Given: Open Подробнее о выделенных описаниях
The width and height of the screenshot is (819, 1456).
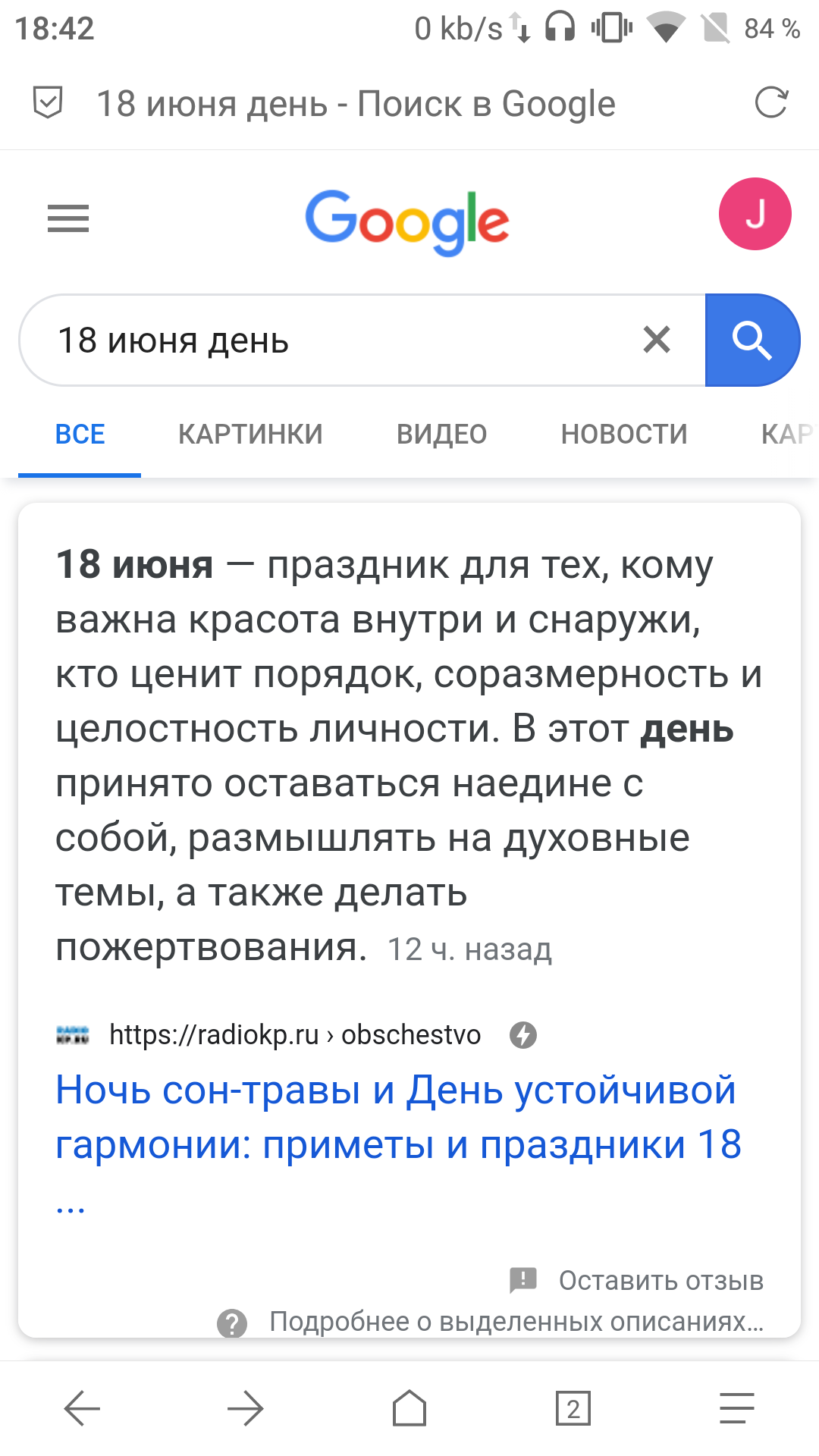Looking at the screenshot, I should click(x=516, y=1322).
